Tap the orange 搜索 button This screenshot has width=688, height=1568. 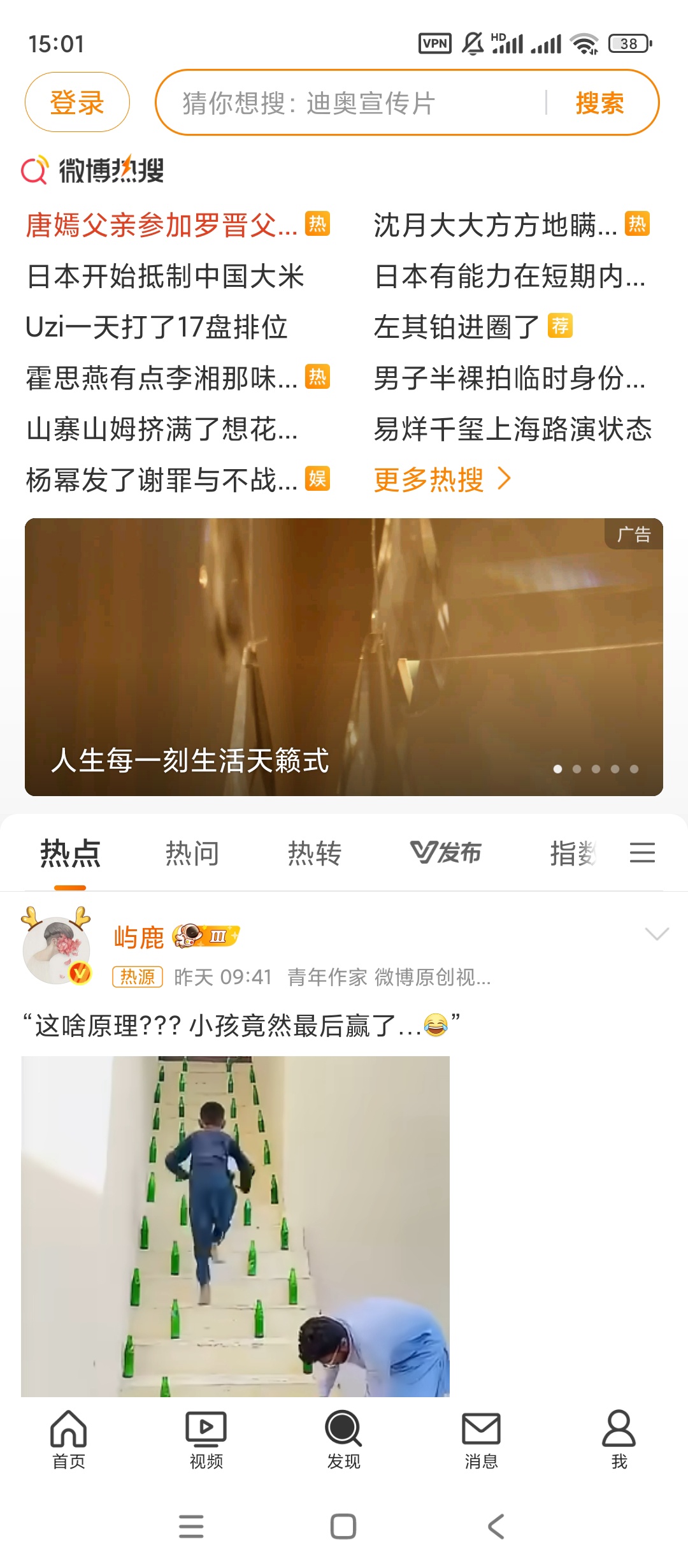(599, 103)
